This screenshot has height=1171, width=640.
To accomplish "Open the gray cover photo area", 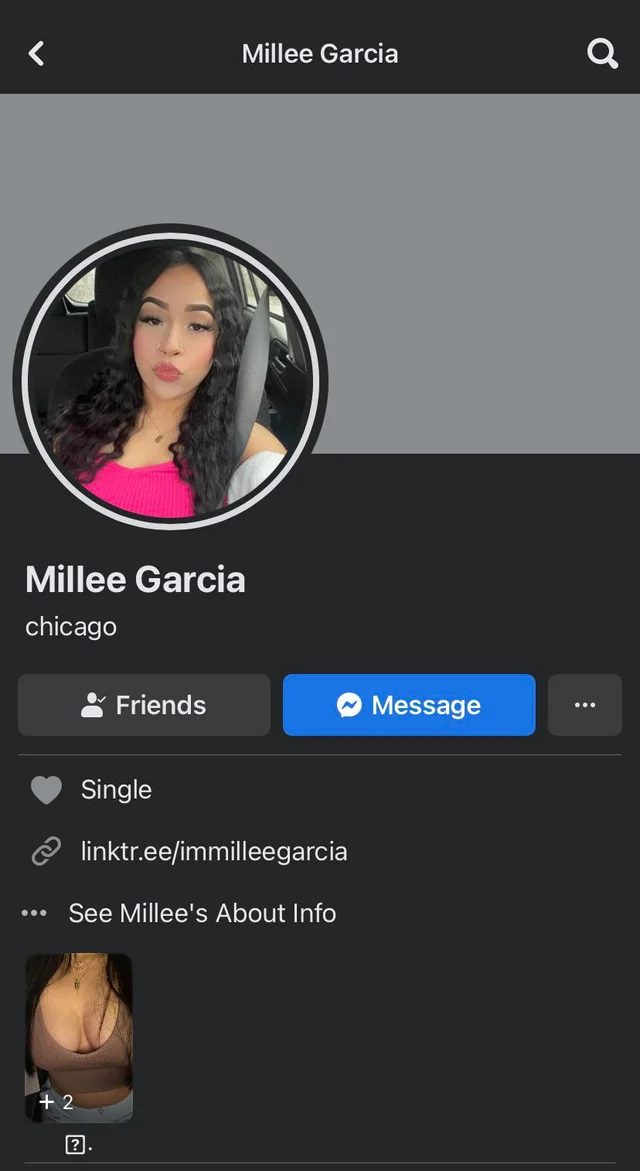I will [478, 273].
